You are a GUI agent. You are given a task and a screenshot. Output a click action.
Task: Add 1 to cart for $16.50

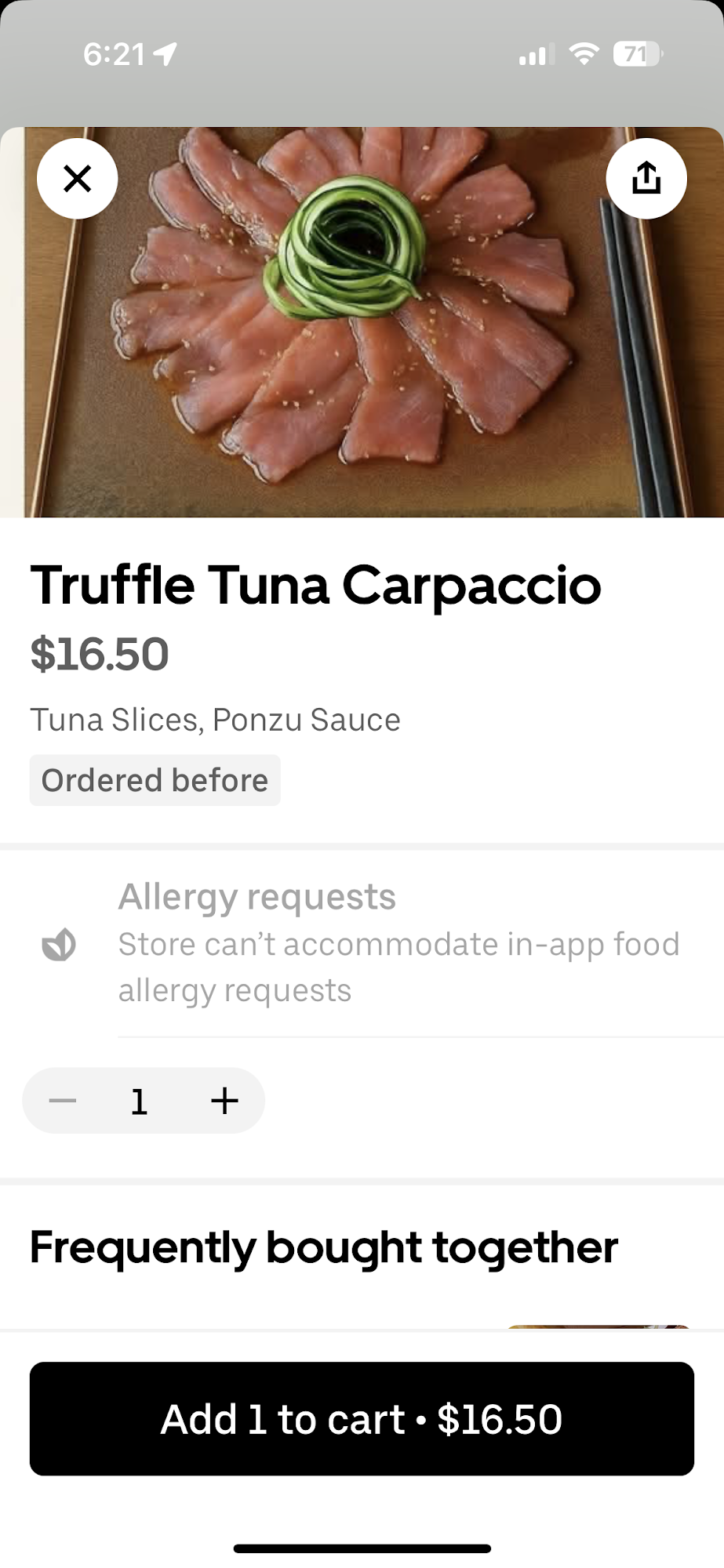362,1419
